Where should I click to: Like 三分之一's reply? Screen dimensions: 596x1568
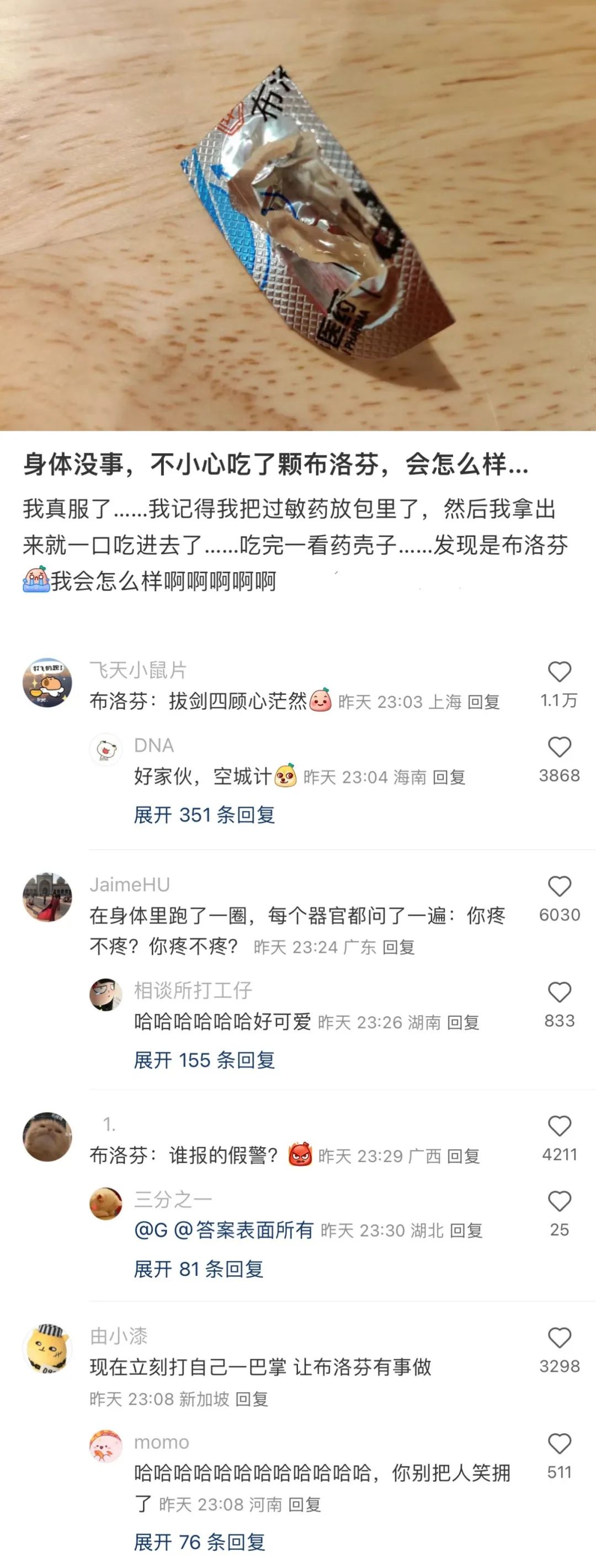559,1201
